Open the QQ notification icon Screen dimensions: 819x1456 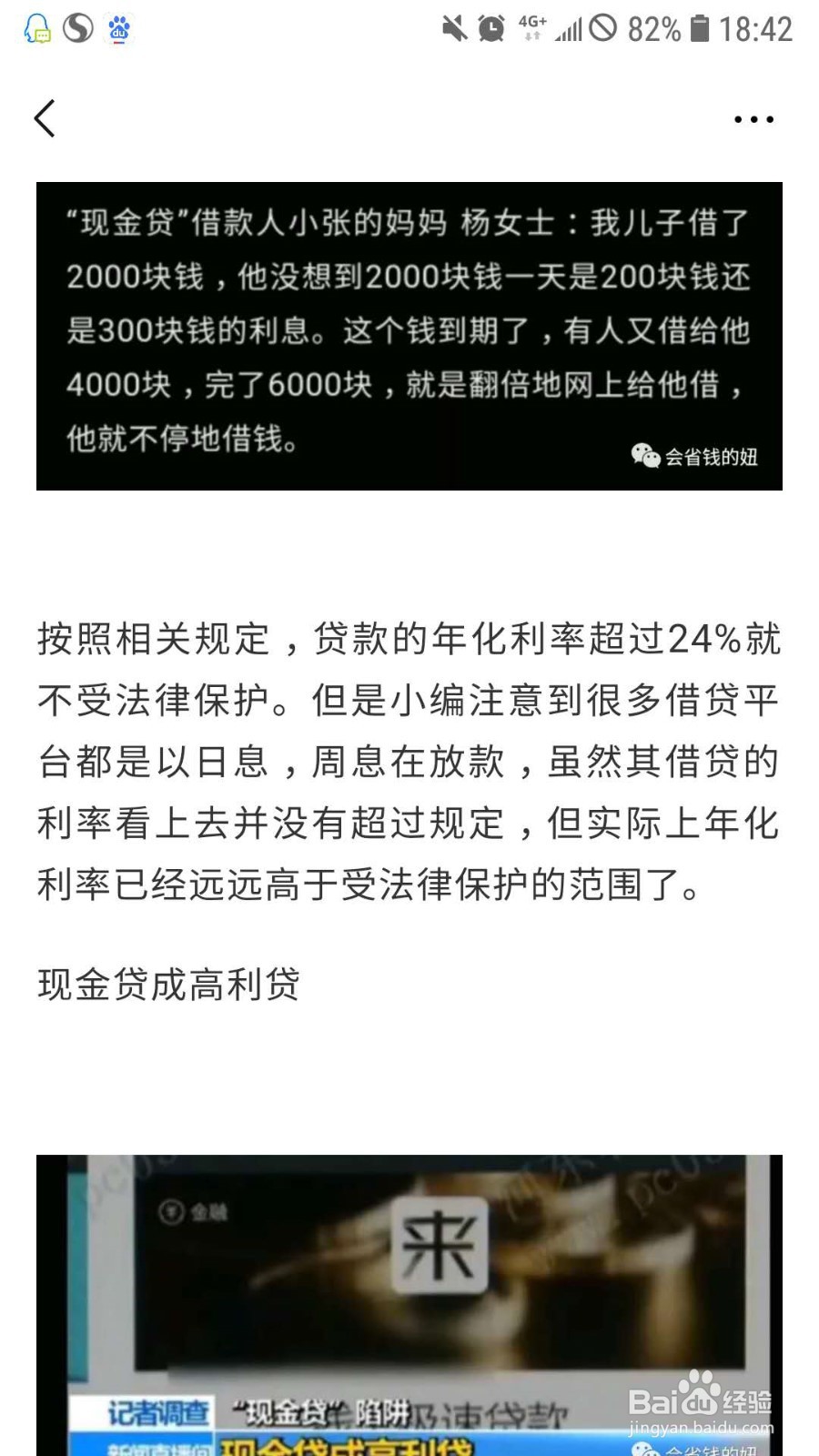pos(36,27)
